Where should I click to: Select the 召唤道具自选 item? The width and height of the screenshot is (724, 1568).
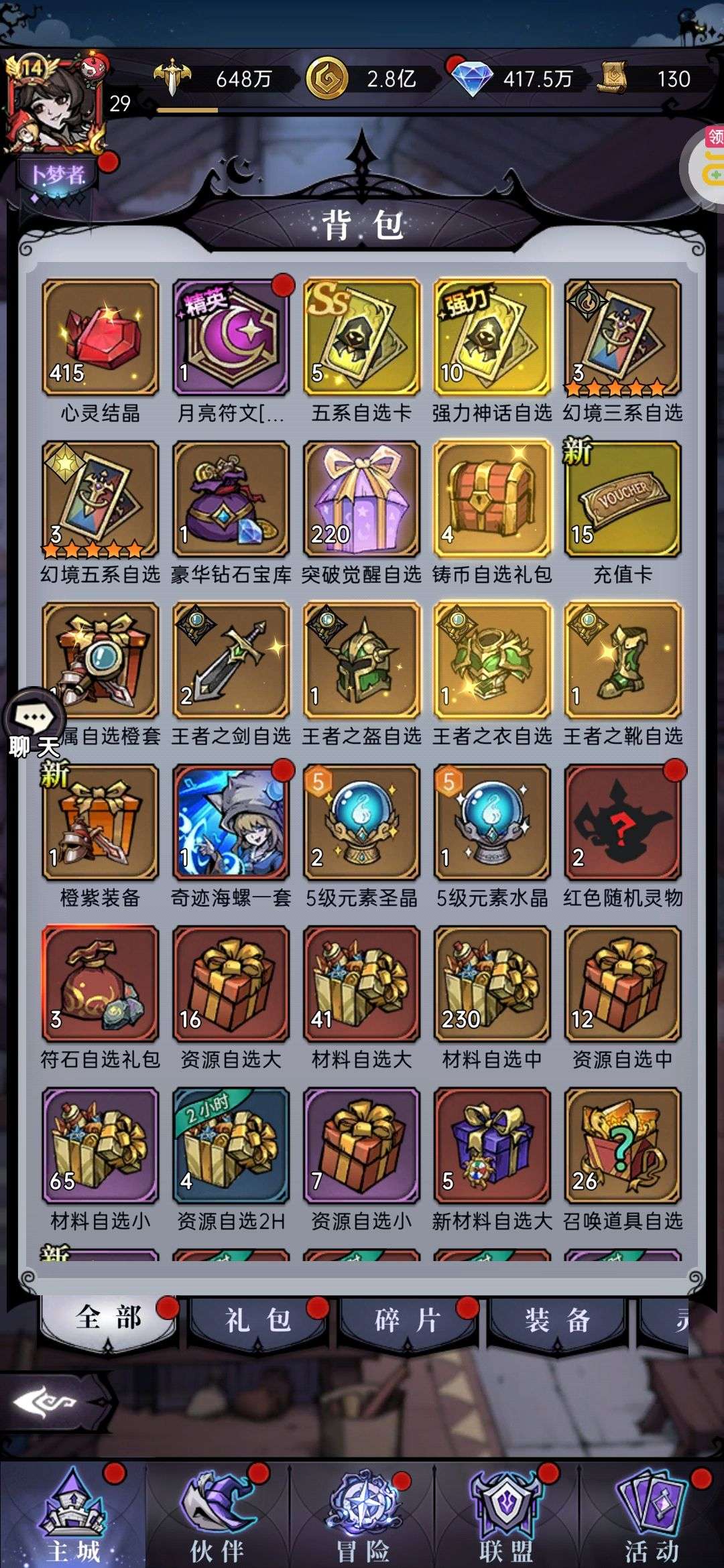(623, 1145)
